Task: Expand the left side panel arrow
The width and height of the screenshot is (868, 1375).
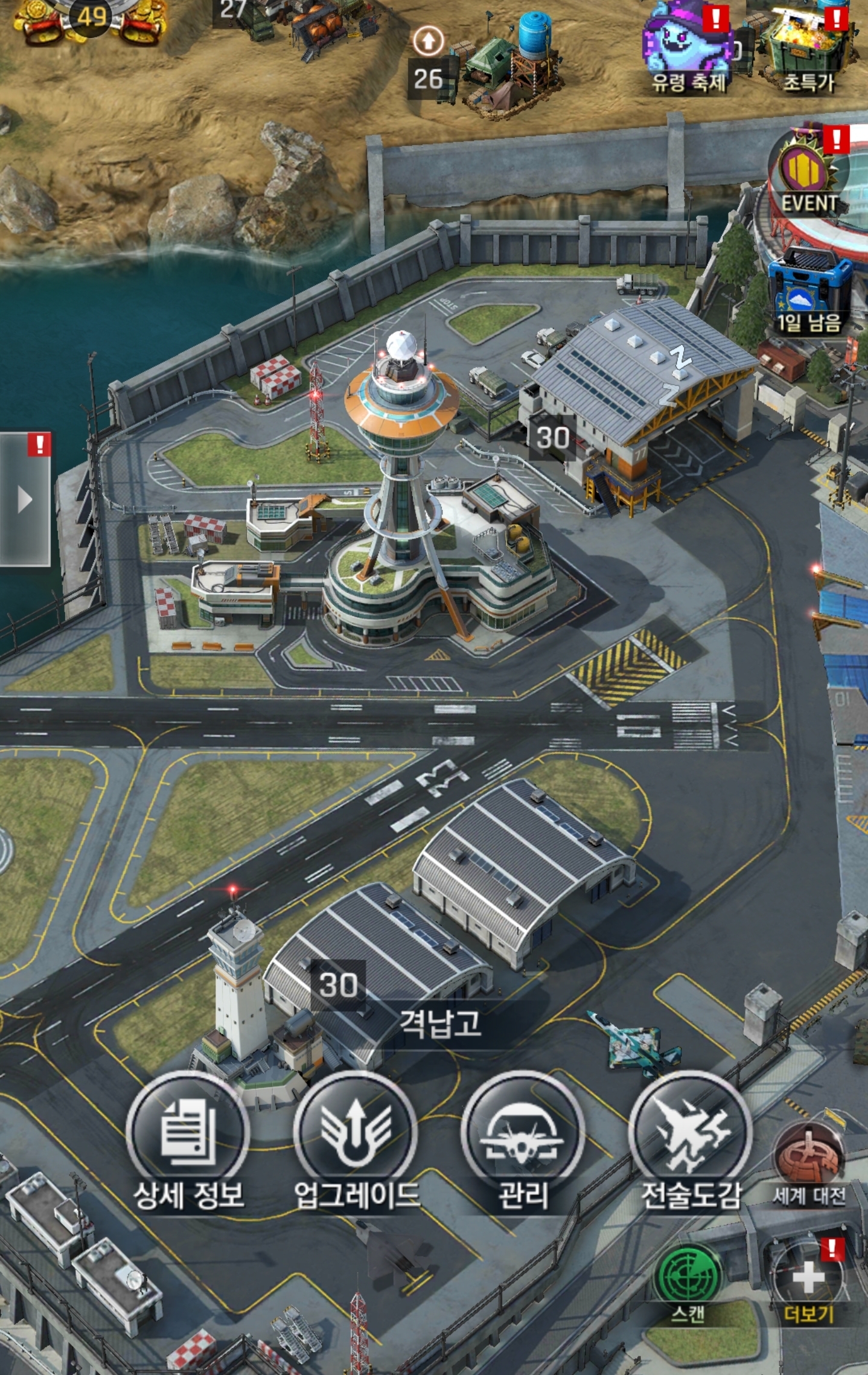Action: [24, 500]
